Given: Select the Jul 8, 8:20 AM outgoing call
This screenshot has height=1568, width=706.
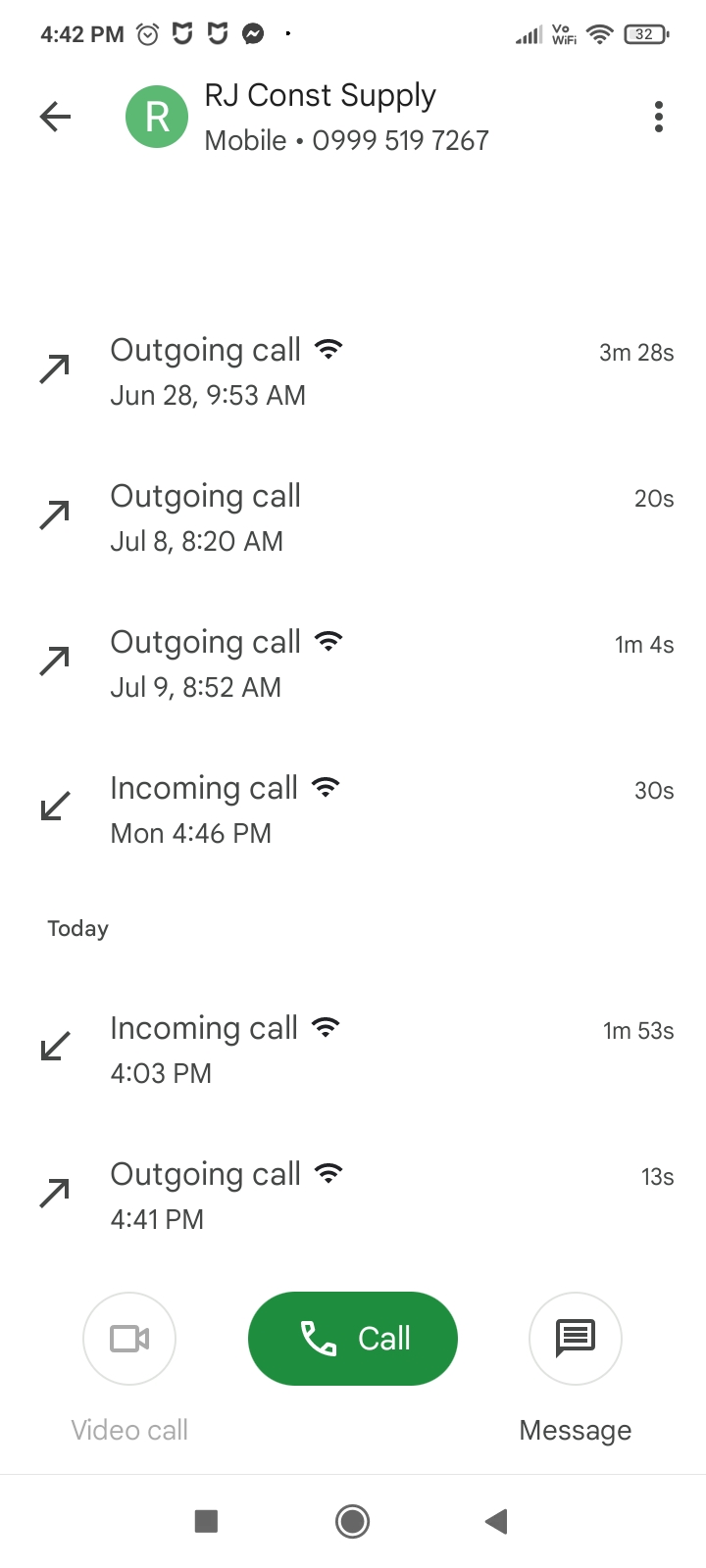Looking at the screenshot, I should [353, 518].
